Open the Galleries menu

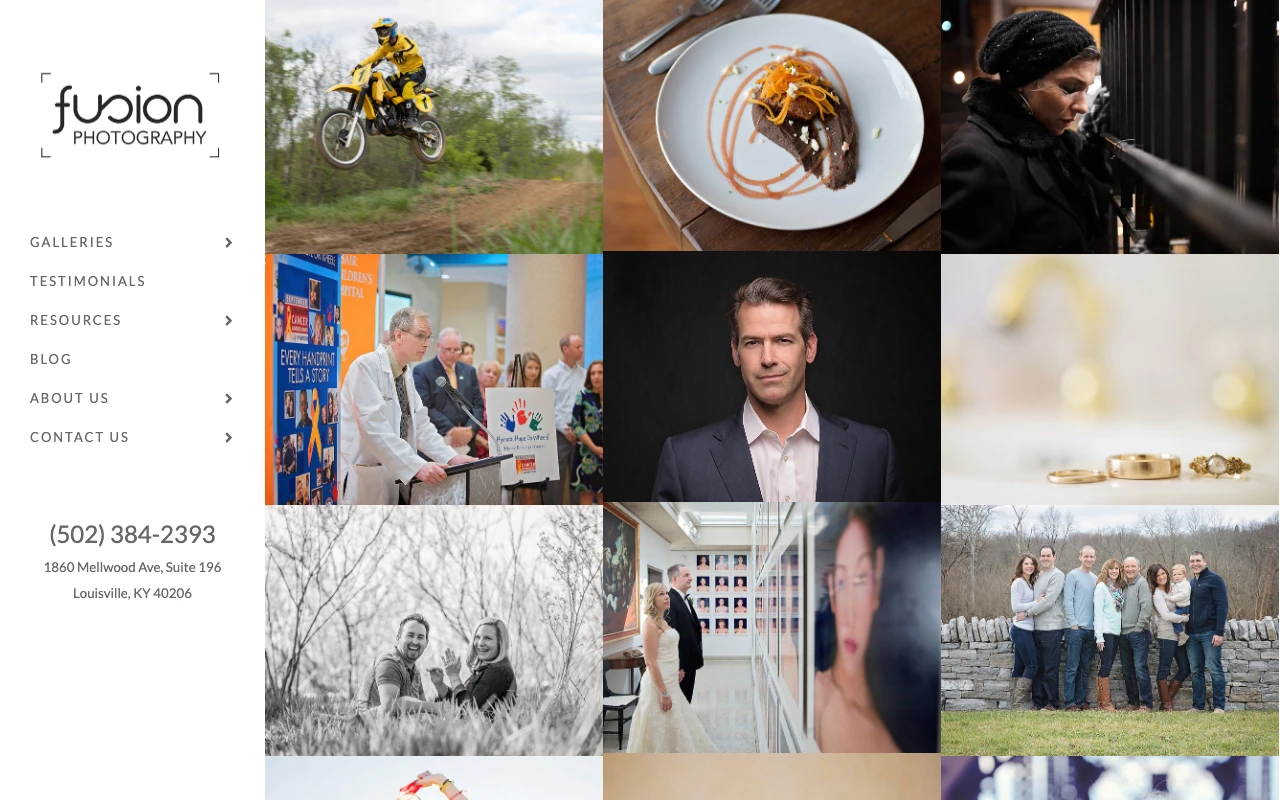pyautogui.click(x=72, y=242)
